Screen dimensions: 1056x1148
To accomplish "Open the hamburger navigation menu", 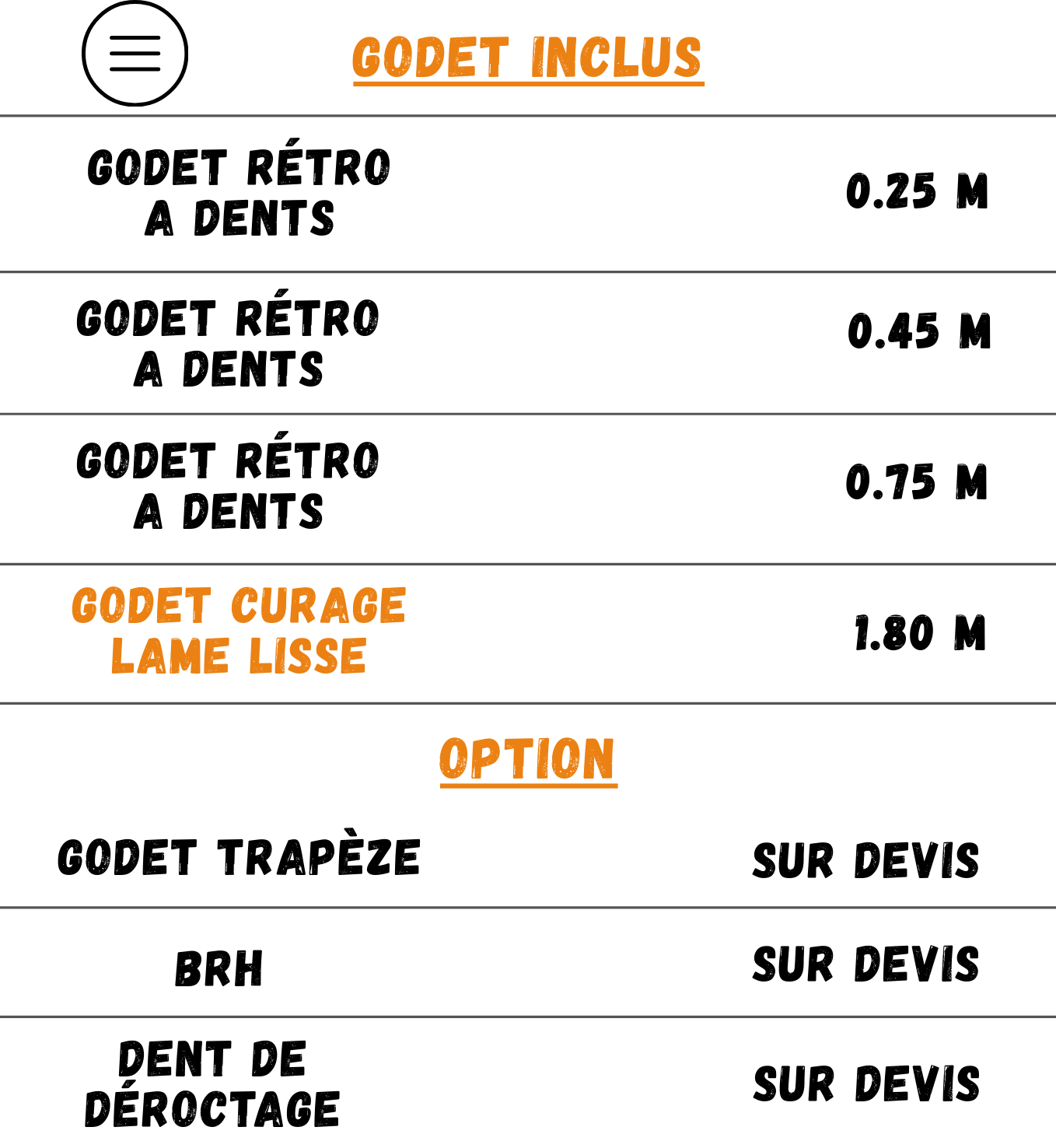I will pyautogui.click(x=135, y=54).
